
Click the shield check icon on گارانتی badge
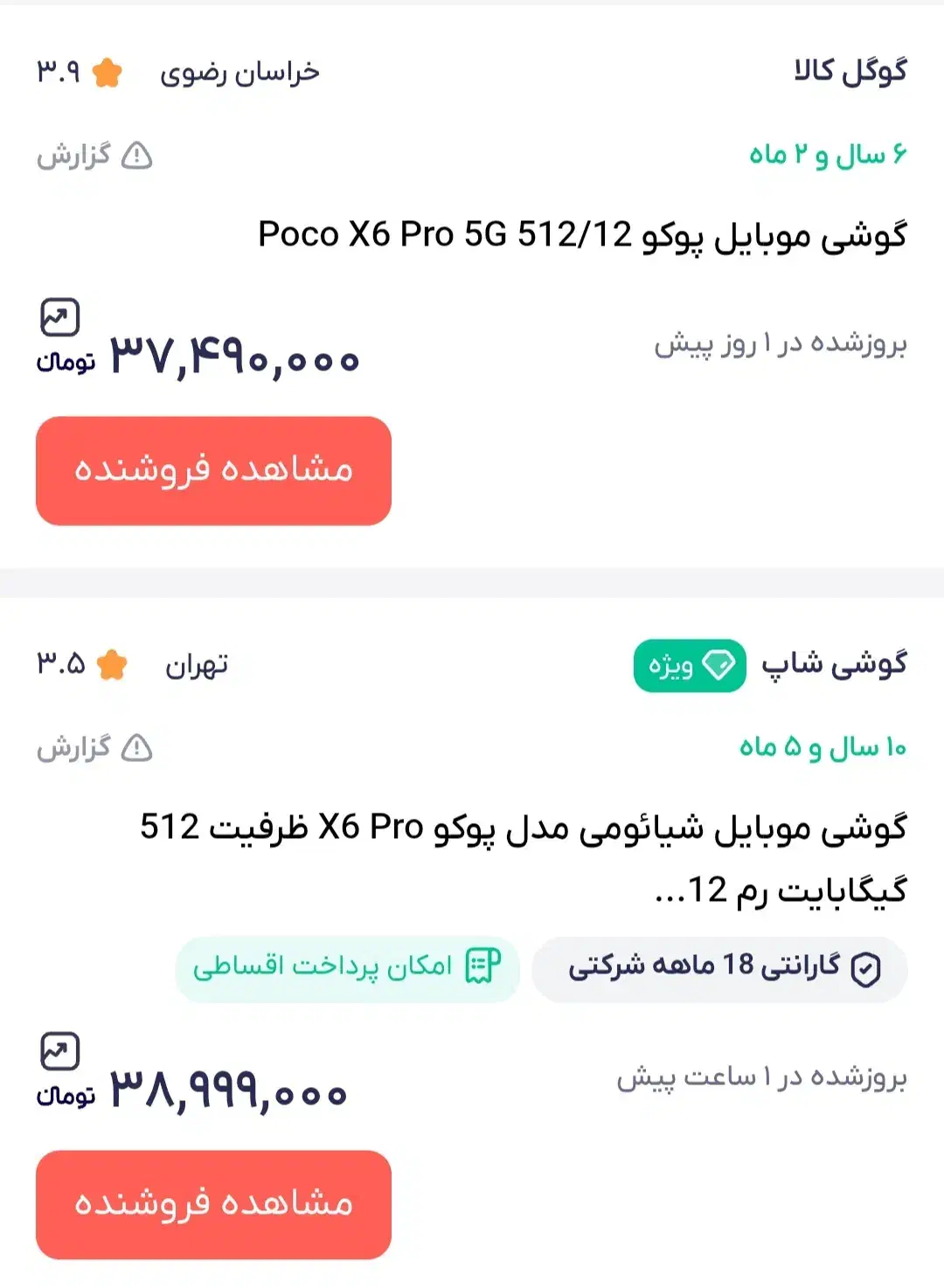tap(866, 967)
